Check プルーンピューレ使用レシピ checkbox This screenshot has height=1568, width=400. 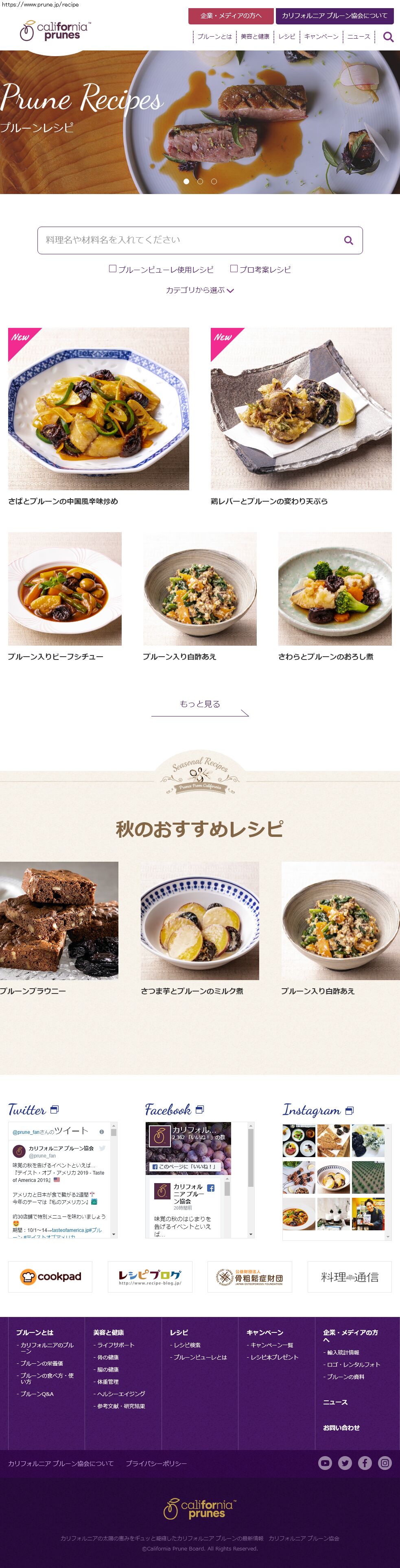pyautogui.click(x=113, y=269)
